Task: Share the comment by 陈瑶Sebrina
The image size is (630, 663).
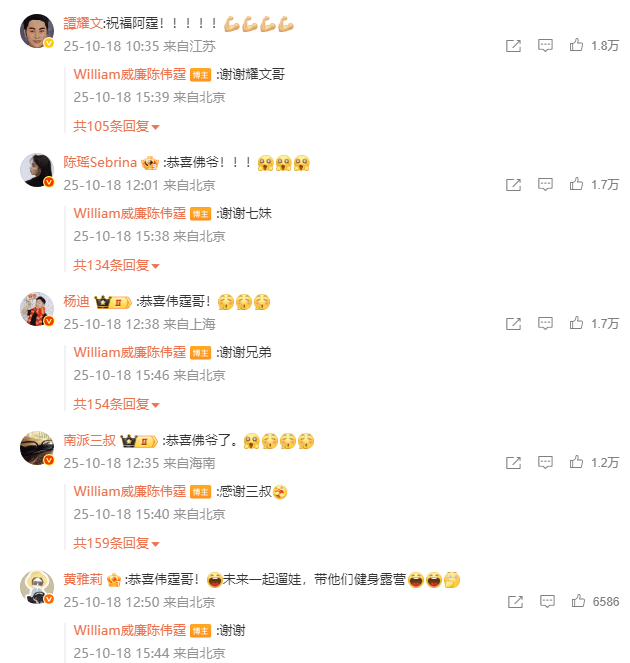Action: [513, 185]
